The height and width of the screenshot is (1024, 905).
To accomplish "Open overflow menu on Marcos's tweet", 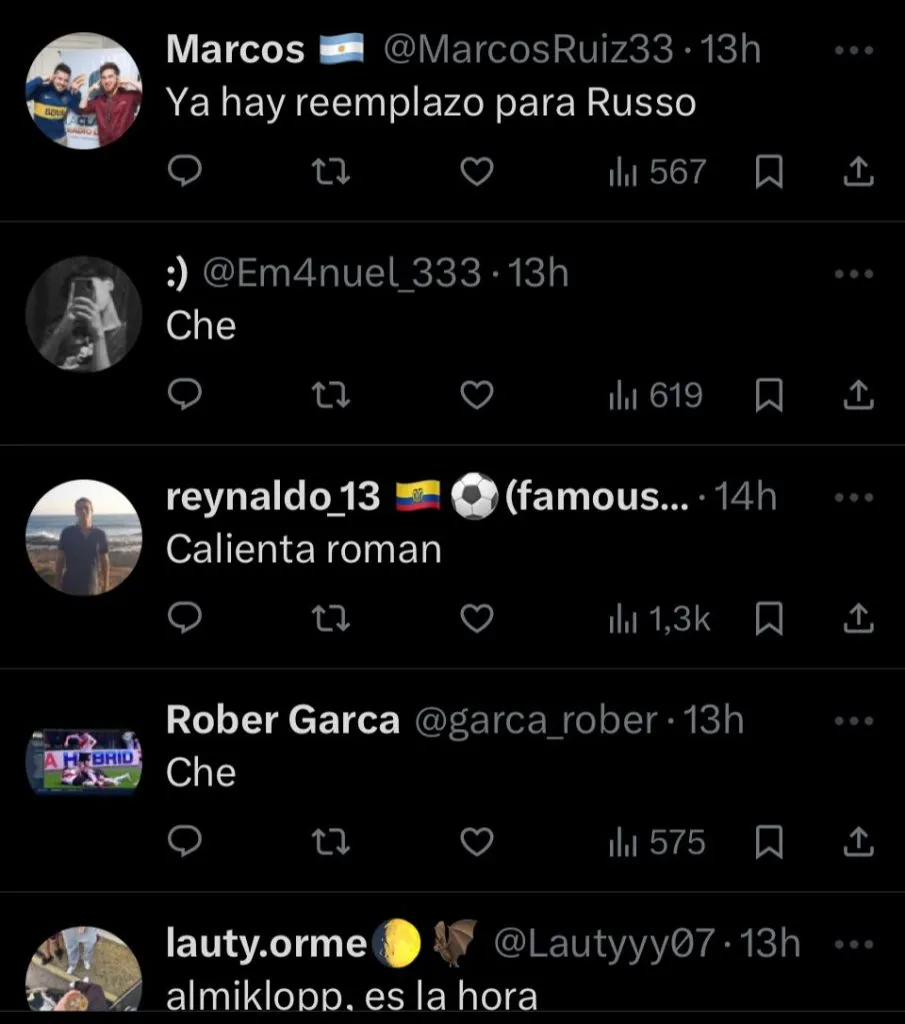I will (x=853, y=50).
